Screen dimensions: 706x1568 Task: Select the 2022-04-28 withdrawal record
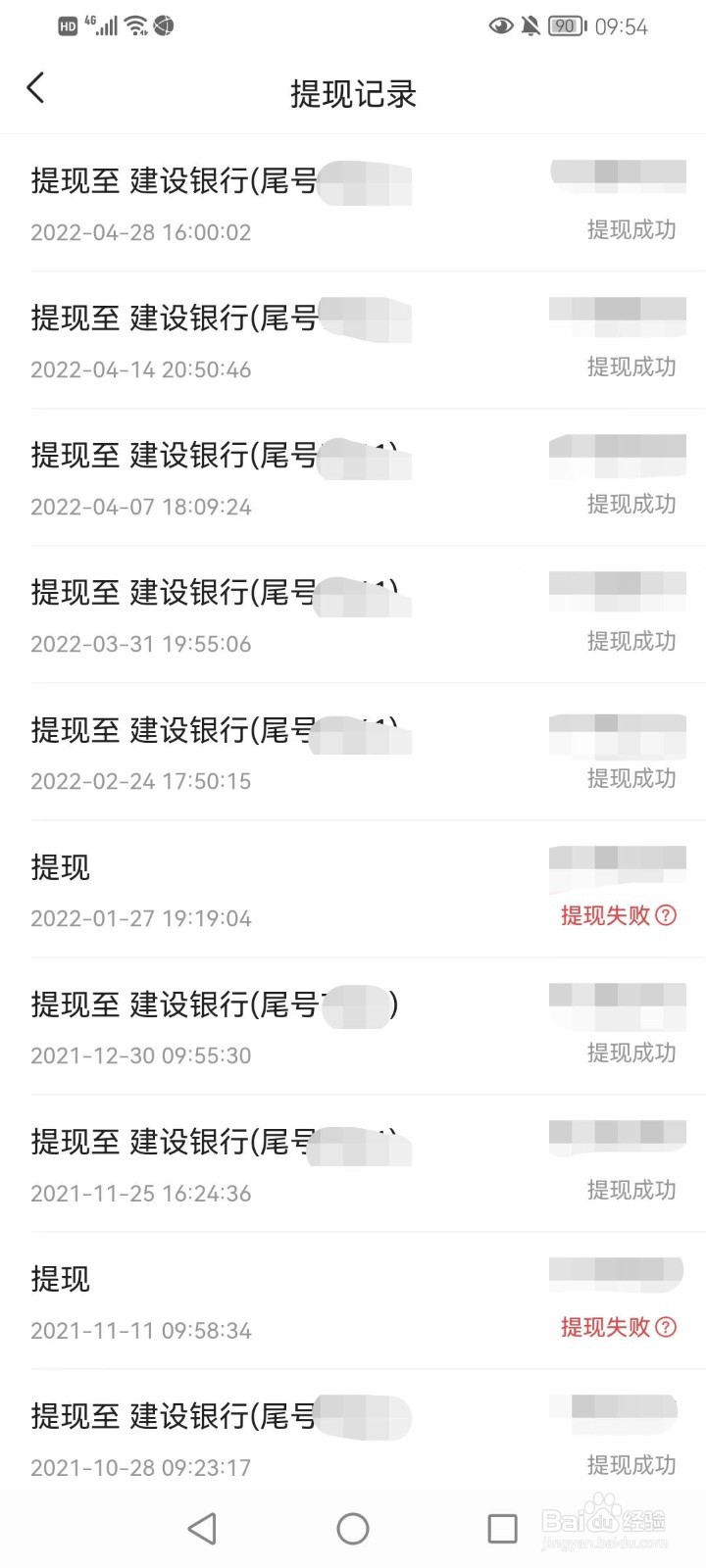pyautogui.click(x=353, y=202)
